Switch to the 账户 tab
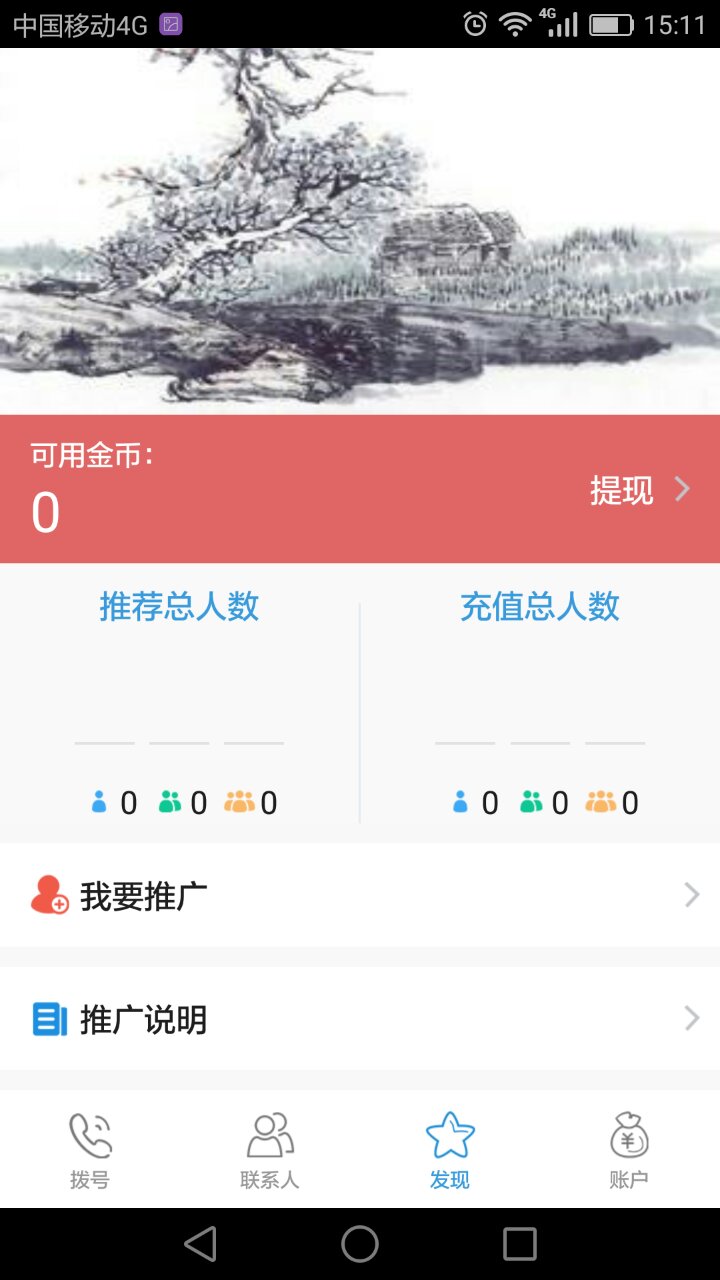 pos(628,1150)
